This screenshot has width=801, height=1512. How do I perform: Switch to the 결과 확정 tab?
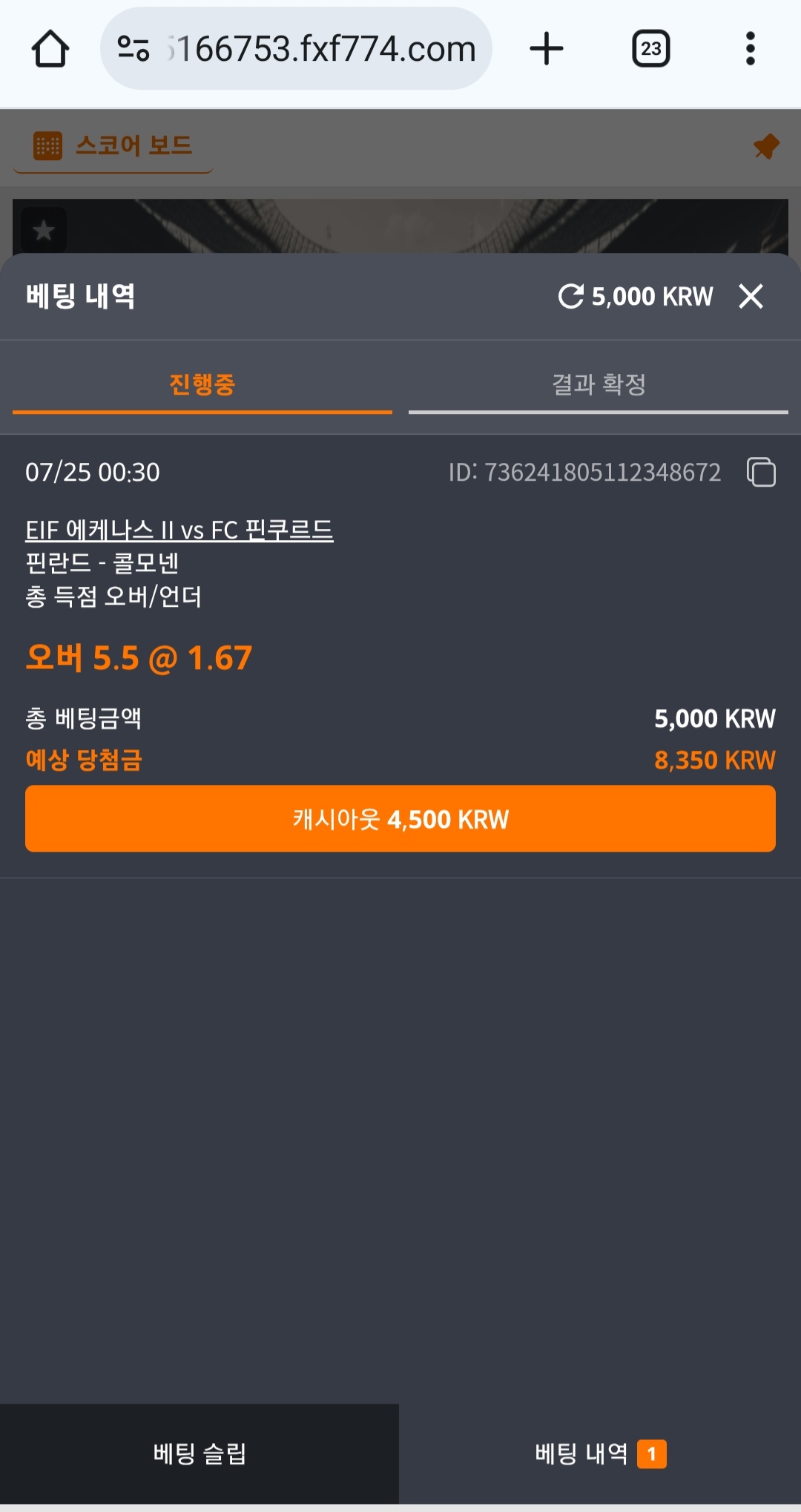click(598, 384)
